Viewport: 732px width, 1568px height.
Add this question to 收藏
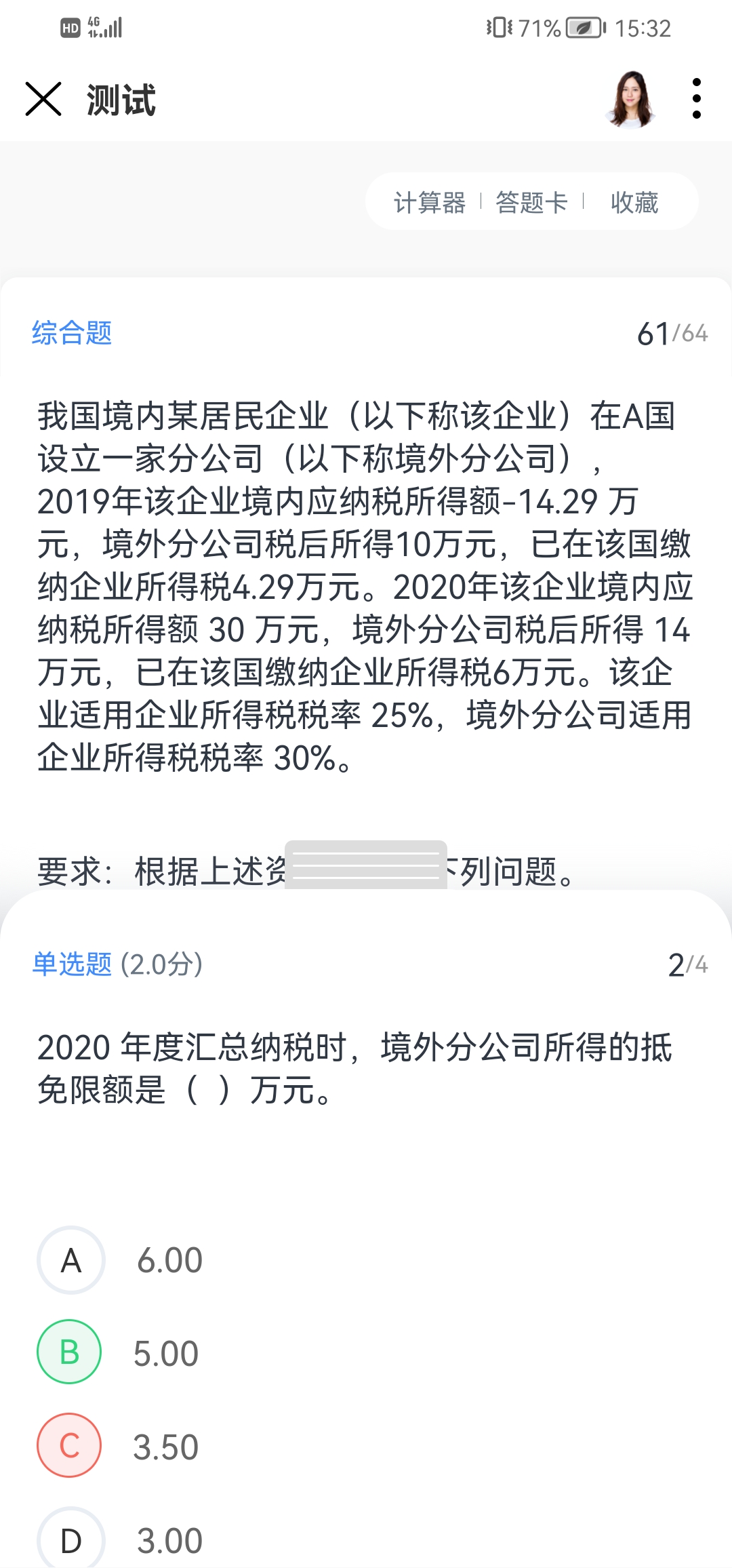click(634, 202)
